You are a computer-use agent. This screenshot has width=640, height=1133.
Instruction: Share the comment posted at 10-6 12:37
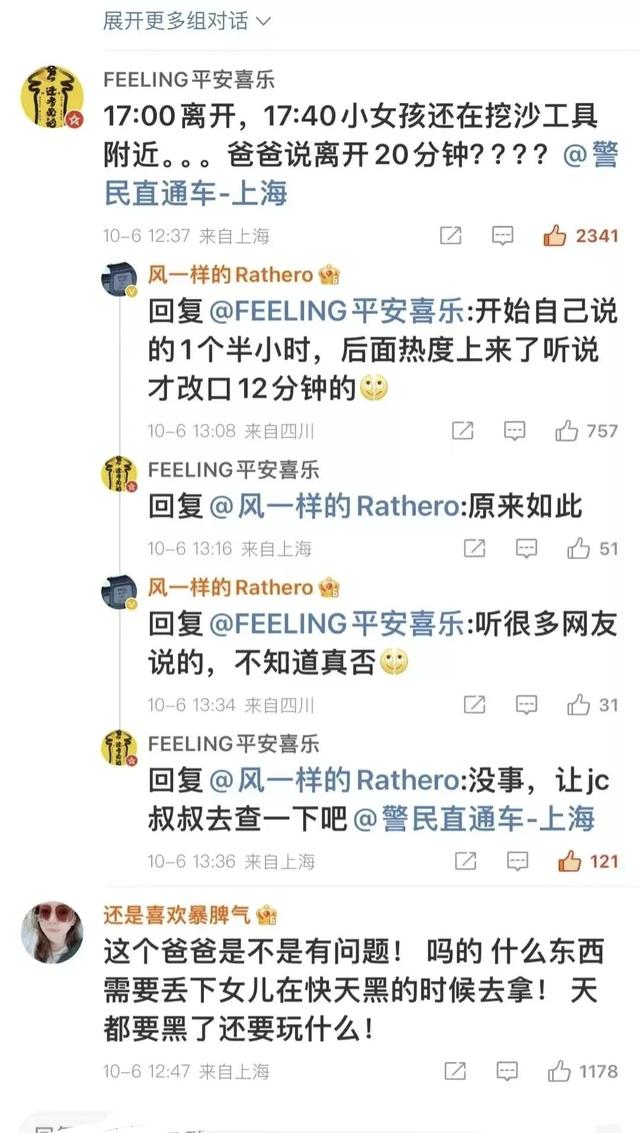[x=451, y=236]
